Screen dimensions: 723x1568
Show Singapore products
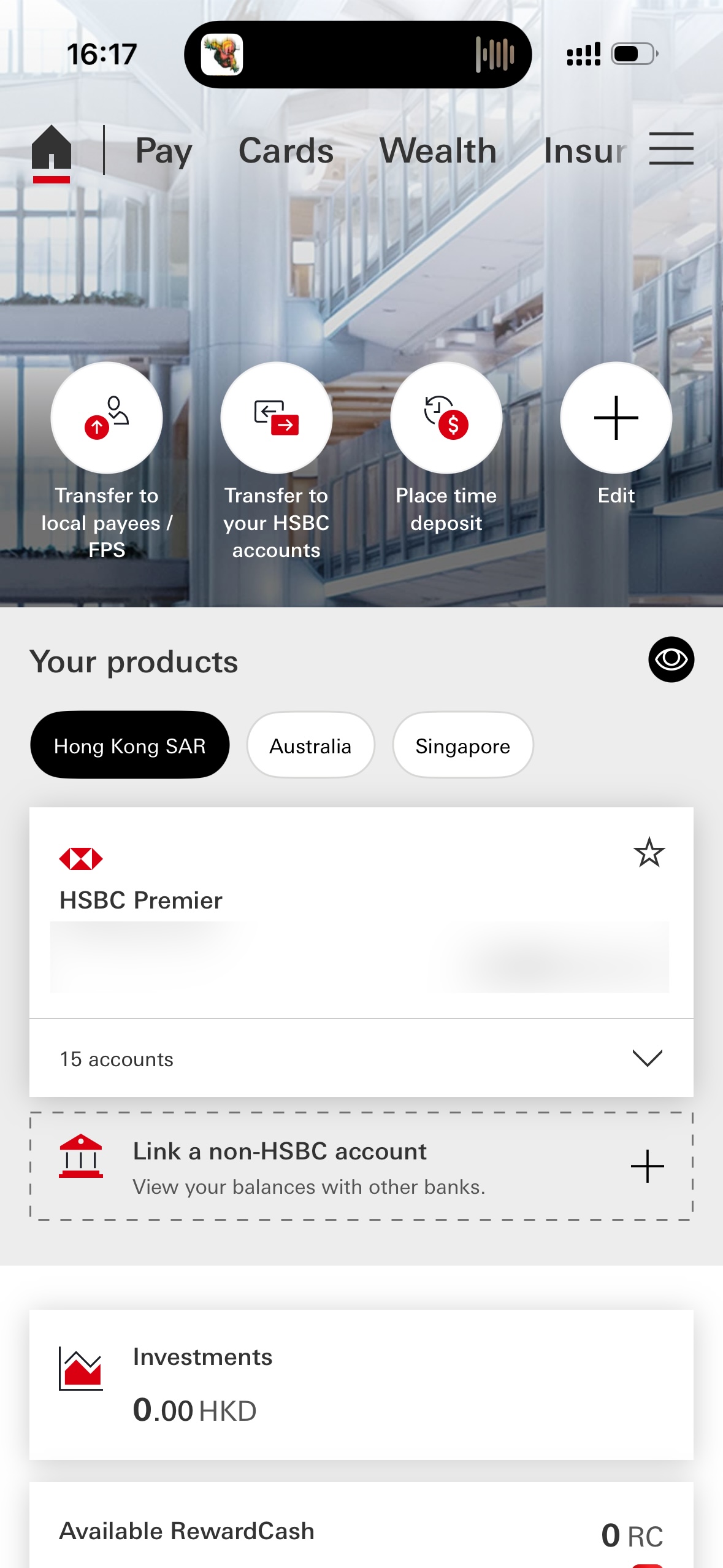tap(462, 745)
